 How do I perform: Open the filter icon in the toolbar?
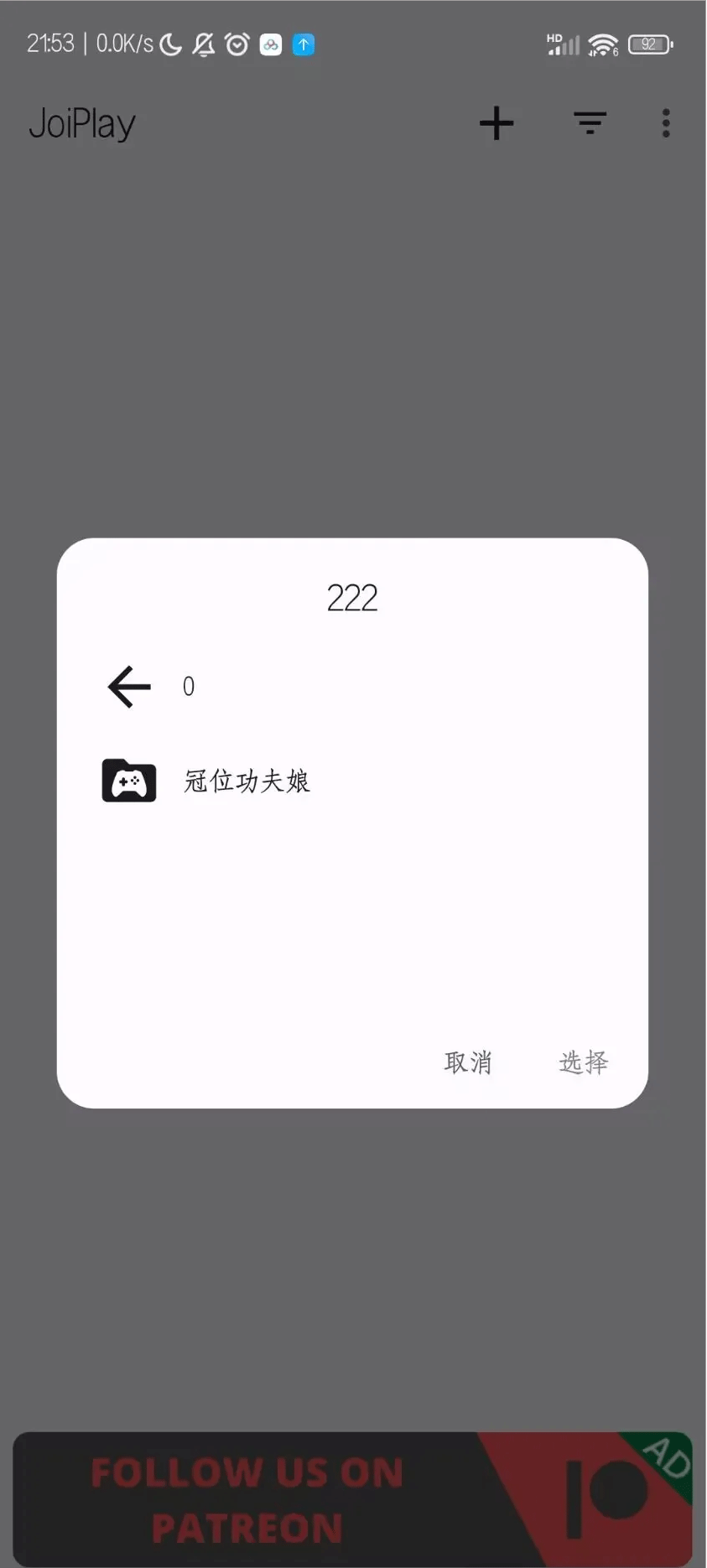(x=590, y=122)
